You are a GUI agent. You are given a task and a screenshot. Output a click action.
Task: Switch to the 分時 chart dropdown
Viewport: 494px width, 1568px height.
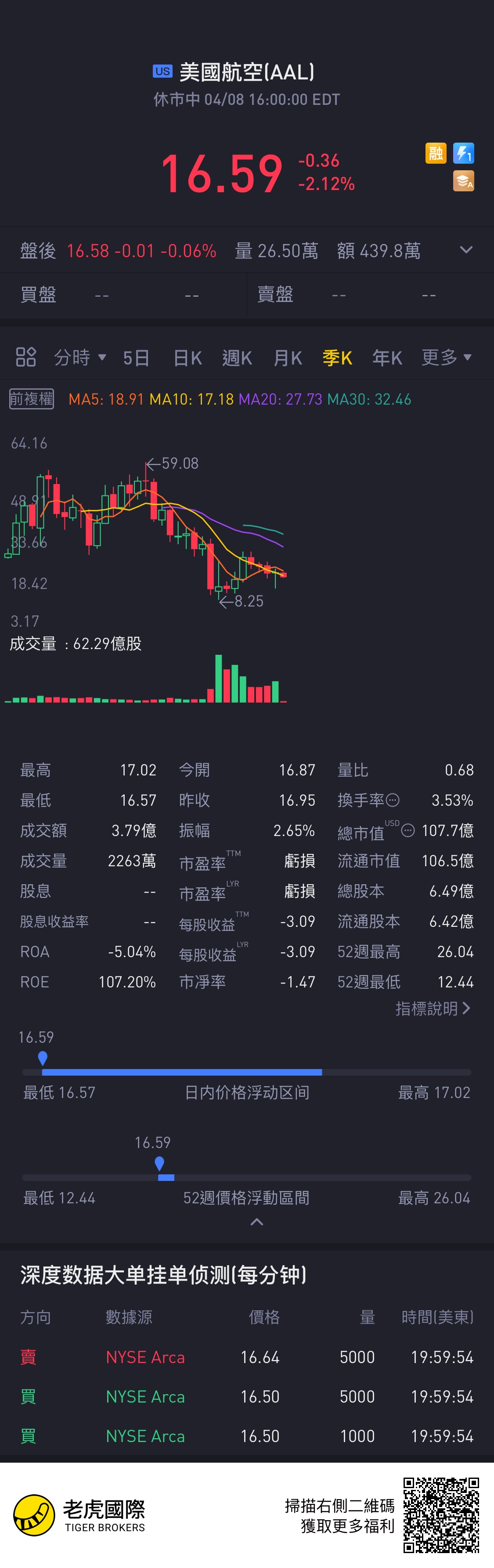point(80,357)
